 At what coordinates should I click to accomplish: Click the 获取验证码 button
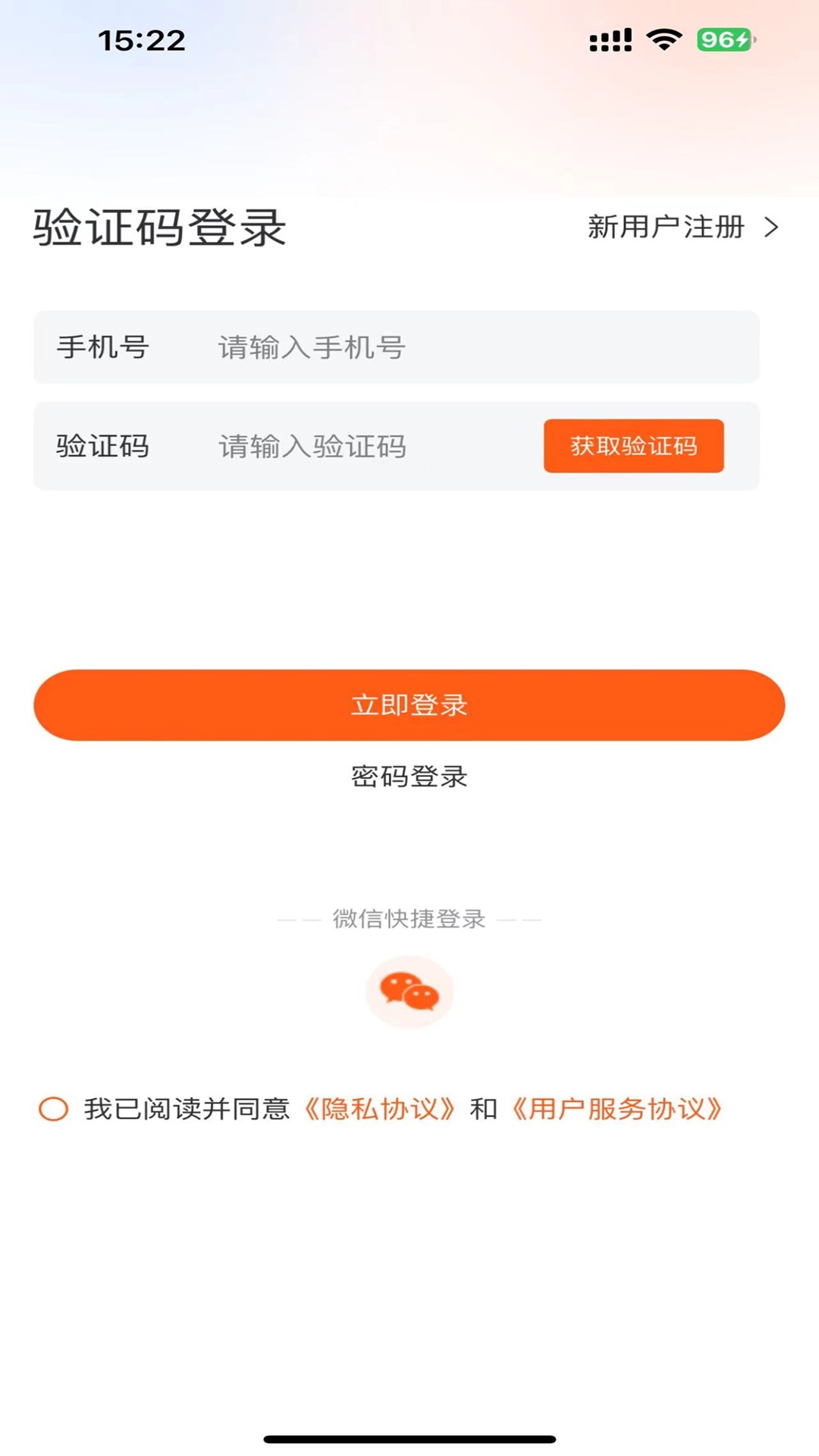(634, 447)
